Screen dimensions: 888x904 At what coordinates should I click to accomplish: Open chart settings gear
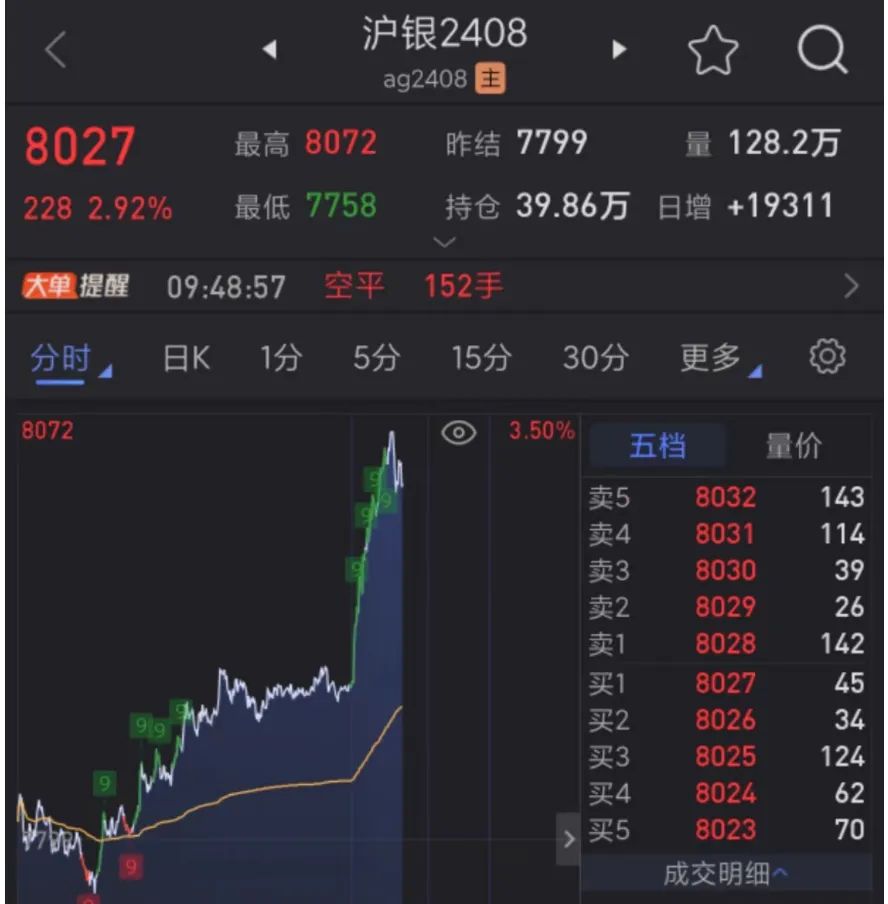827,357
